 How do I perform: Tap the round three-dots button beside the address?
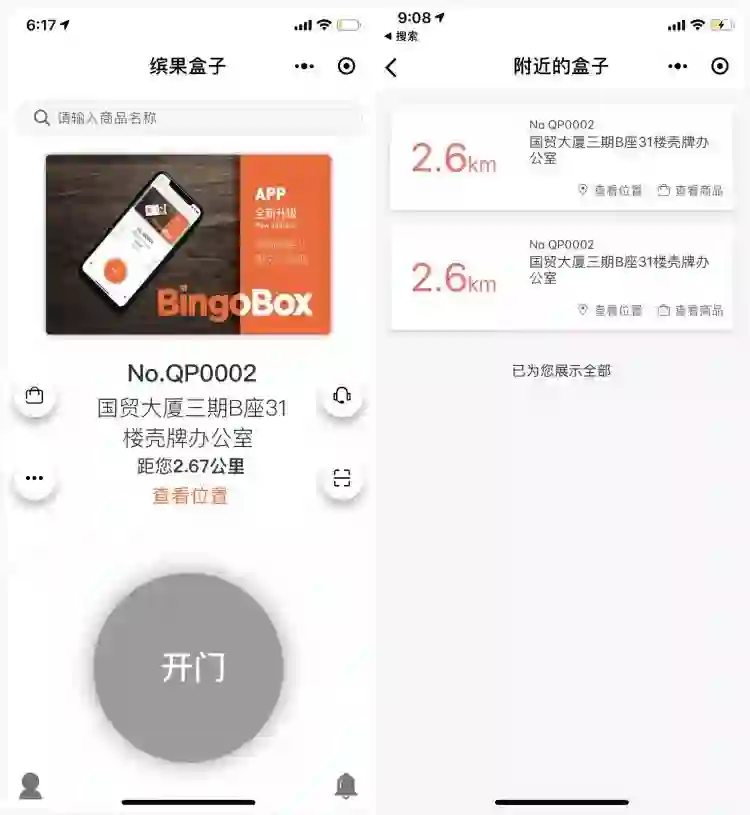34,478
